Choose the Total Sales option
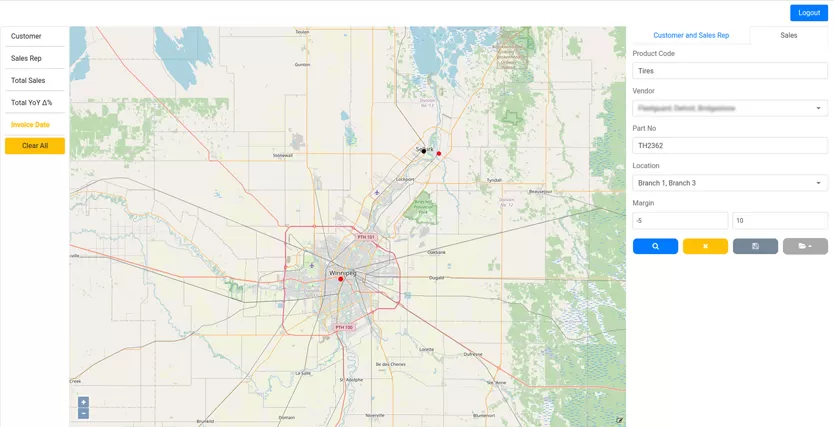This screenshot has width=834, height=427. (x=34, y=80)
